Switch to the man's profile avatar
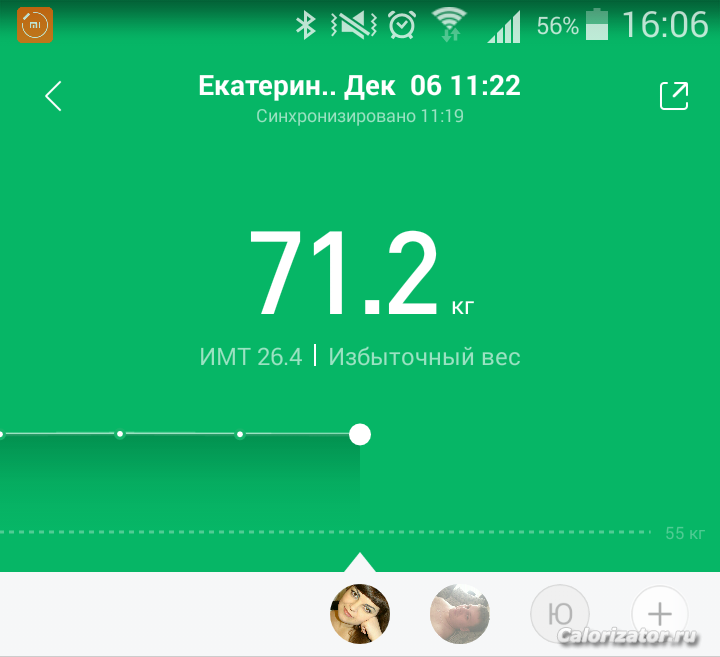 [460, 613]
